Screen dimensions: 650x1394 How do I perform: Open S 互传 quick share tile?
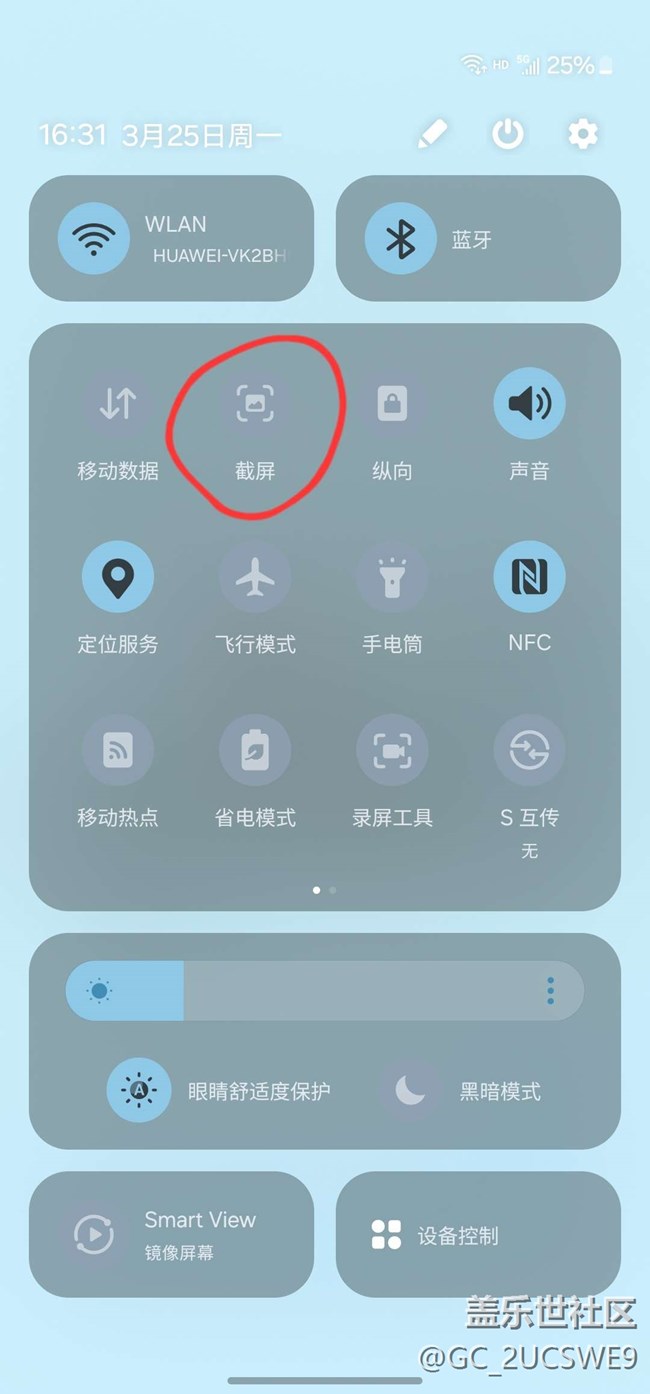[529, 750]
